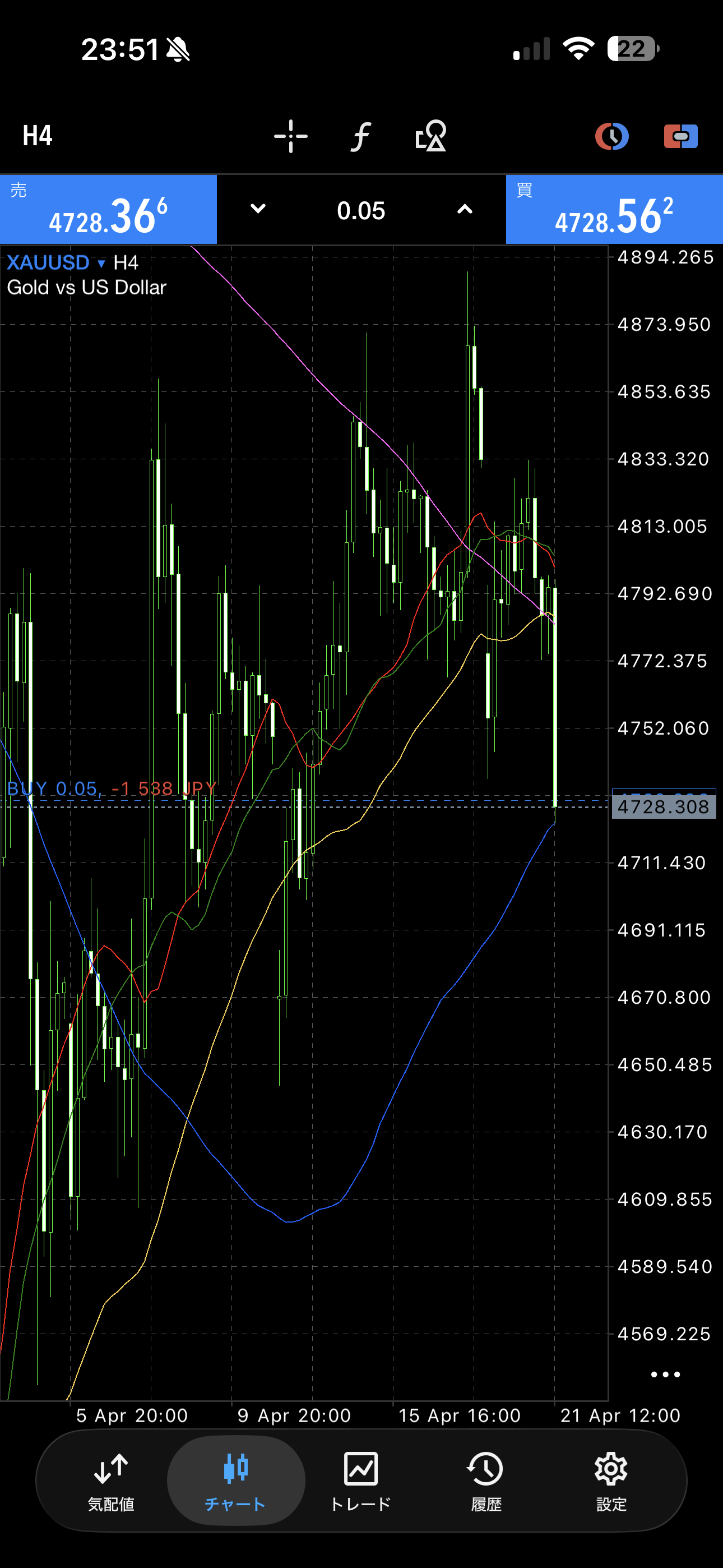Open the indicators list
The height and width of the screenshot is (1568, 723).
[x=361, y=136]
